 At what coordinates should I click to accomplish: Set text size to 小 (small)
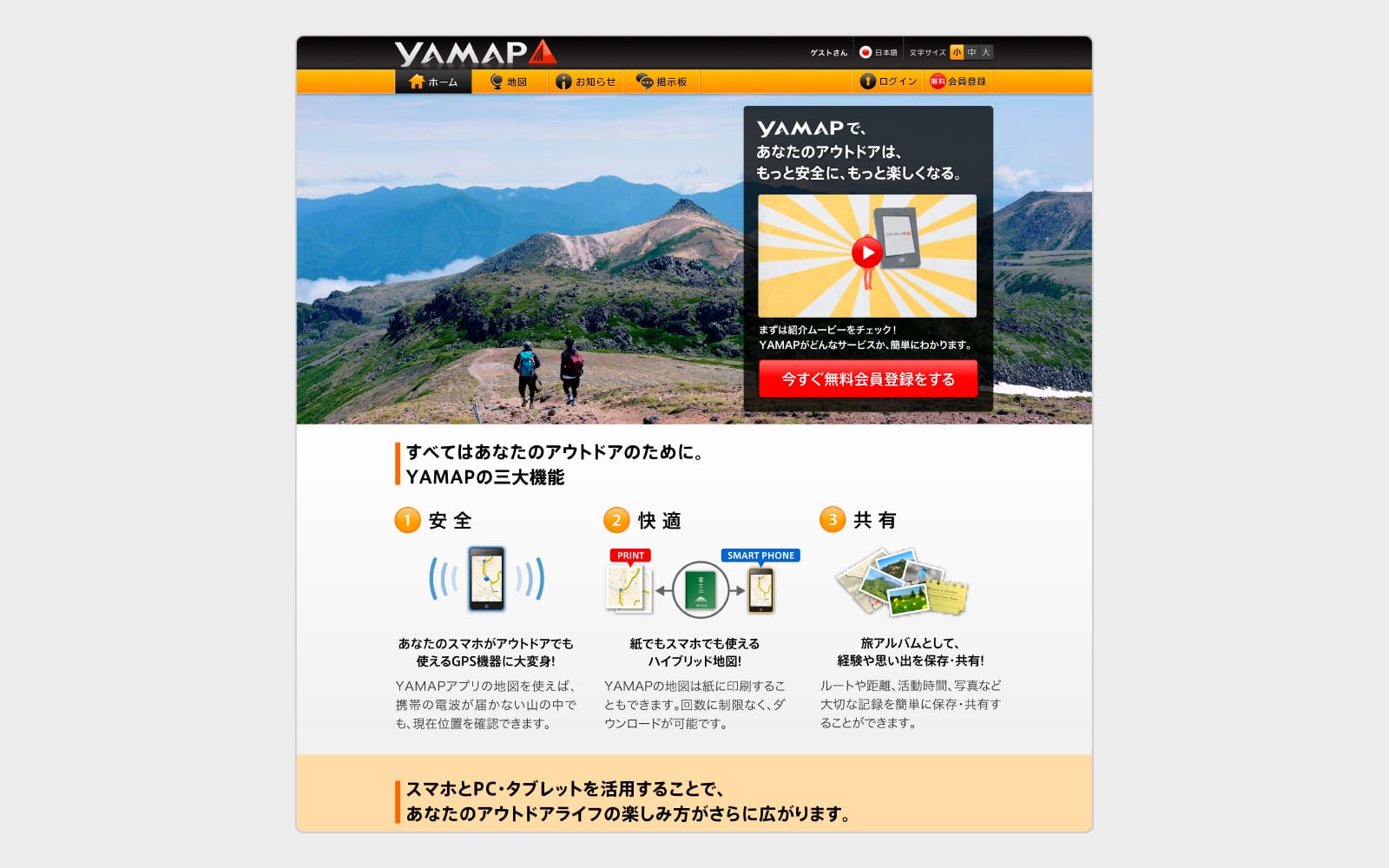coord(957,52)
